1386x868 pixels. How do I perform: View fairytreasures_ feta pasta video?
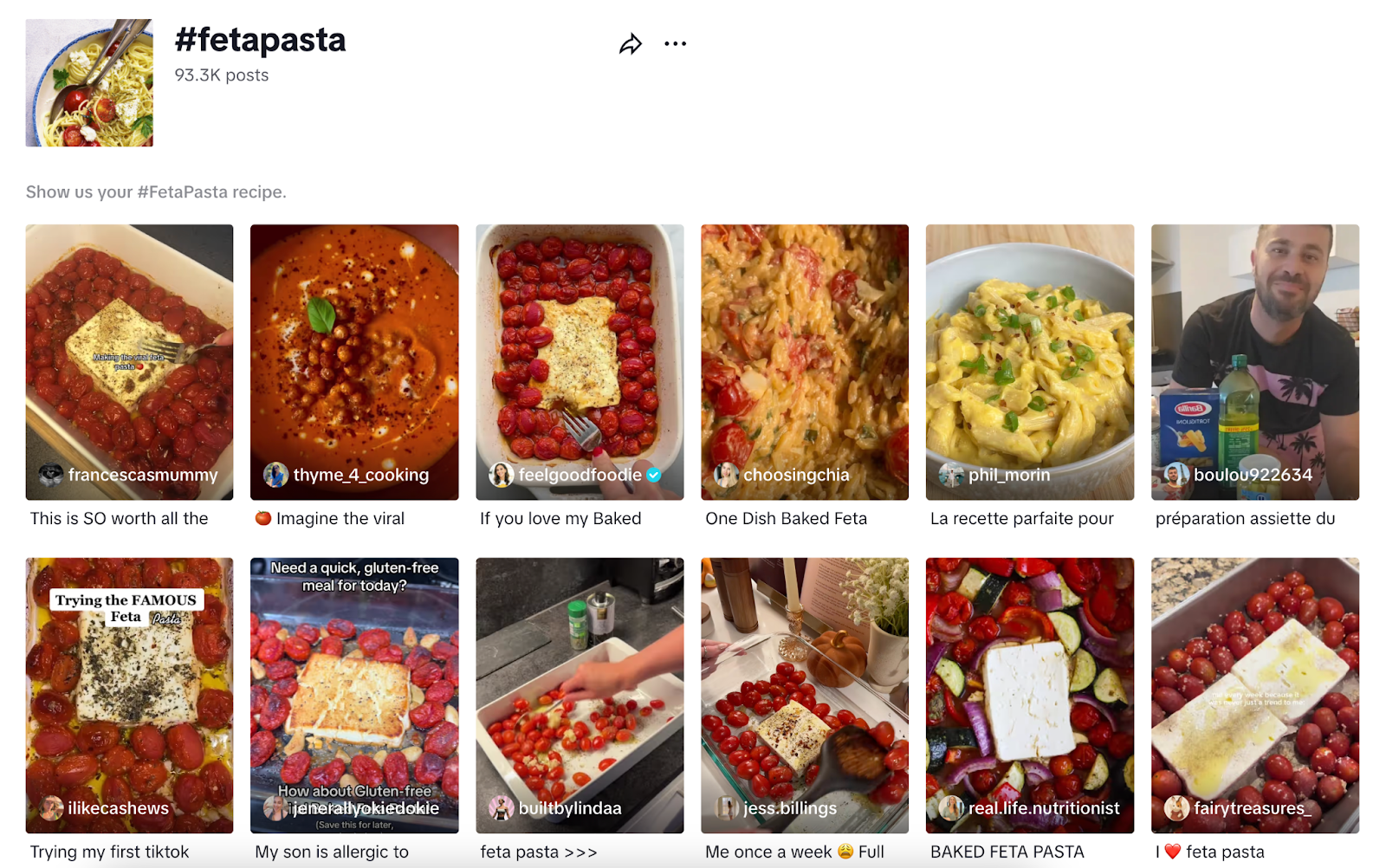pyautogui.click(x=1255, y=696)
